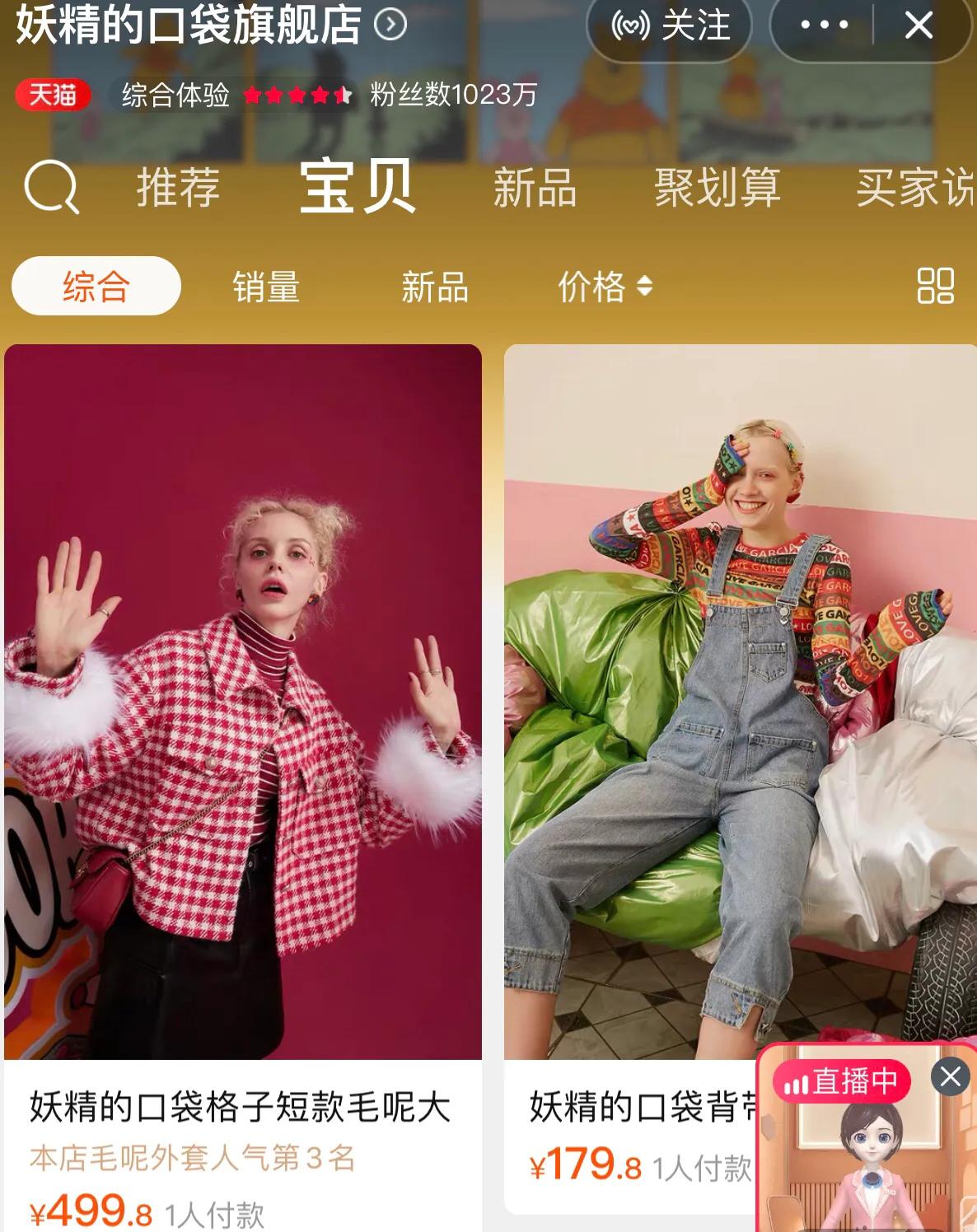Tap the star rating beside 综合体验
Image resolution: width=977 pixels, height=1232 pixels.
pos(298,96)
